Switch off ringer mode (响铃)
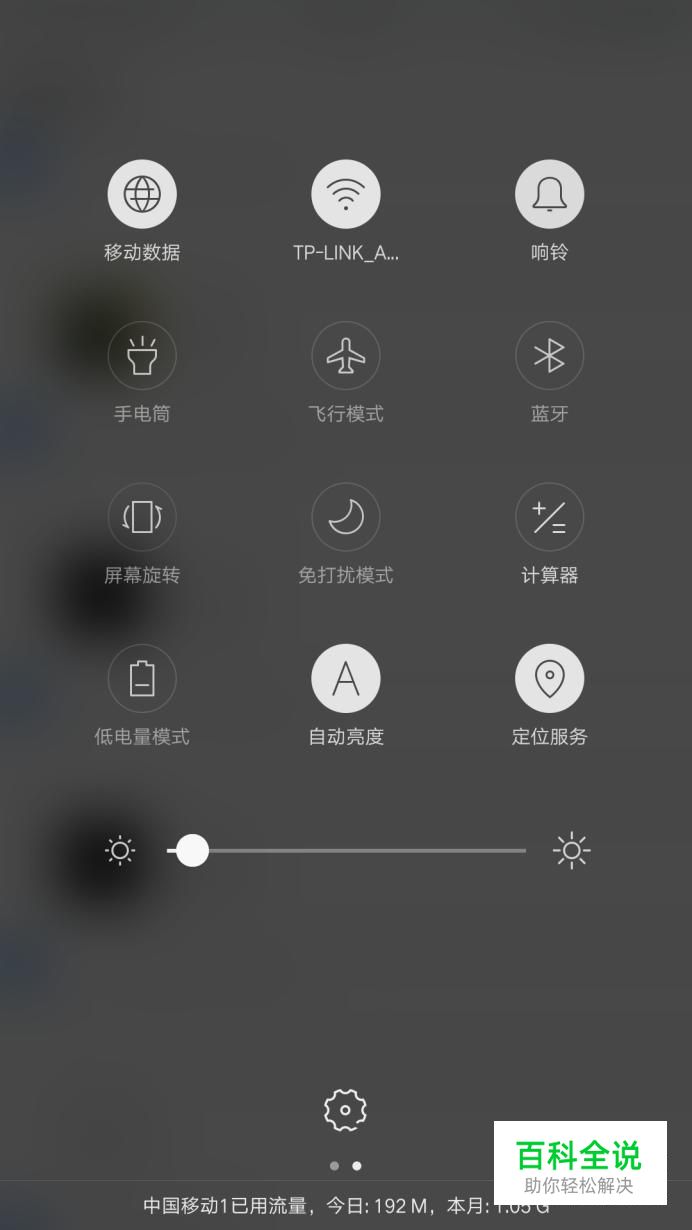 pos(550,194)
